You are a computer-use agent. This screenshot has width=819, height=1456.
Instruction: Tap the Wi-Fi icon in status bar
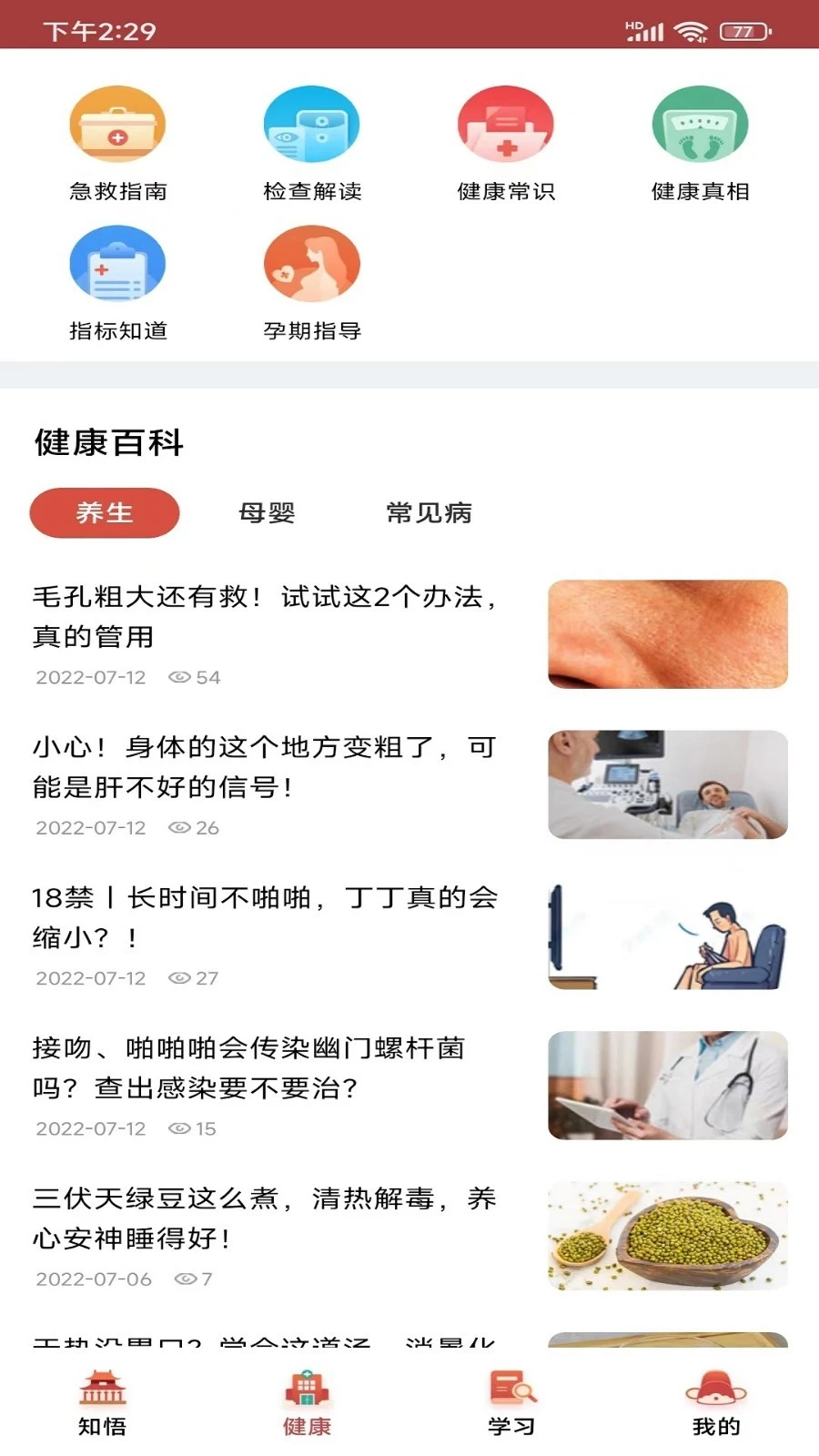click(x=690, y=30)
